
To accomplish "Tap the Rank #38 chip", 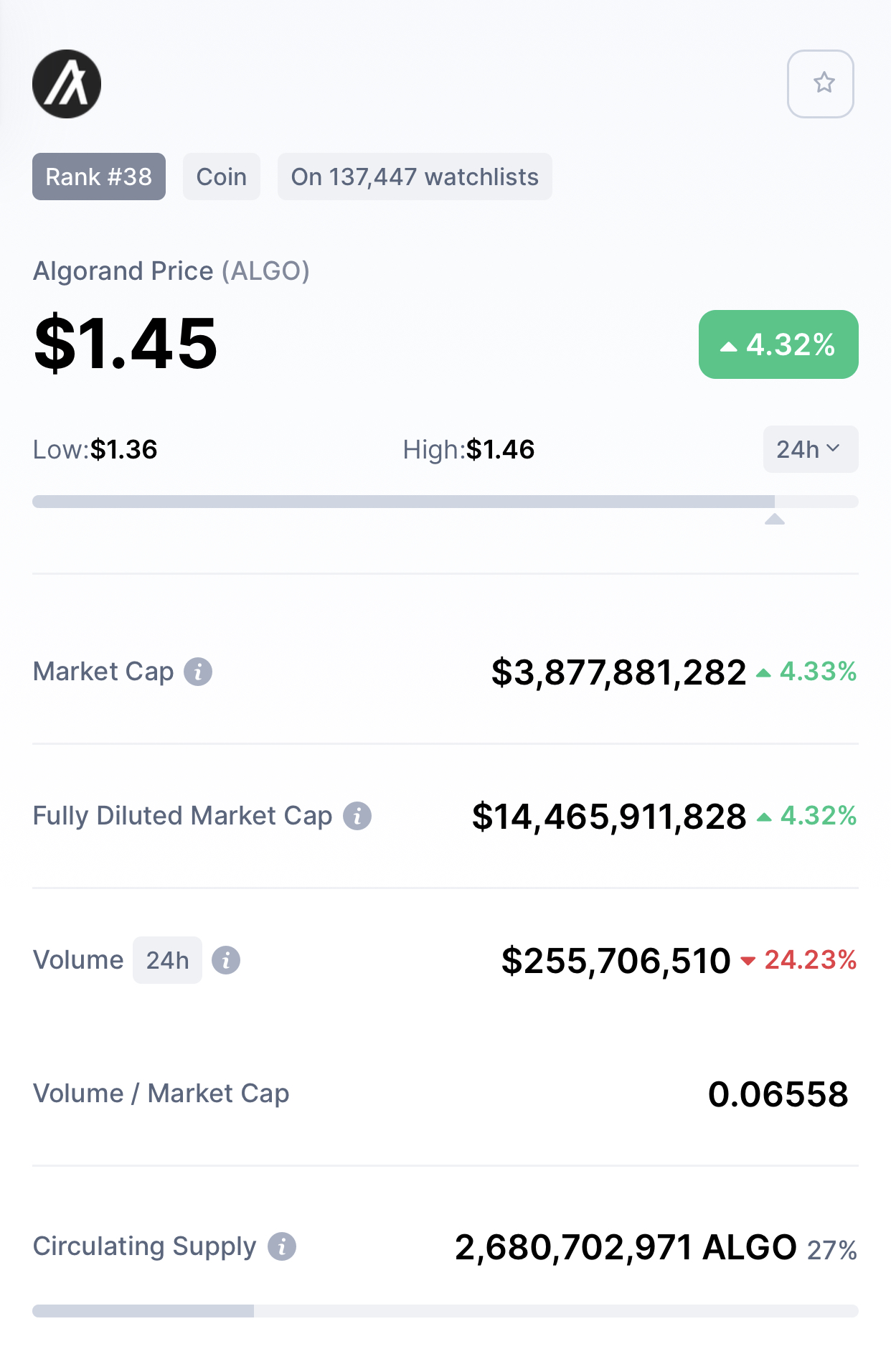I will [99, 177].
